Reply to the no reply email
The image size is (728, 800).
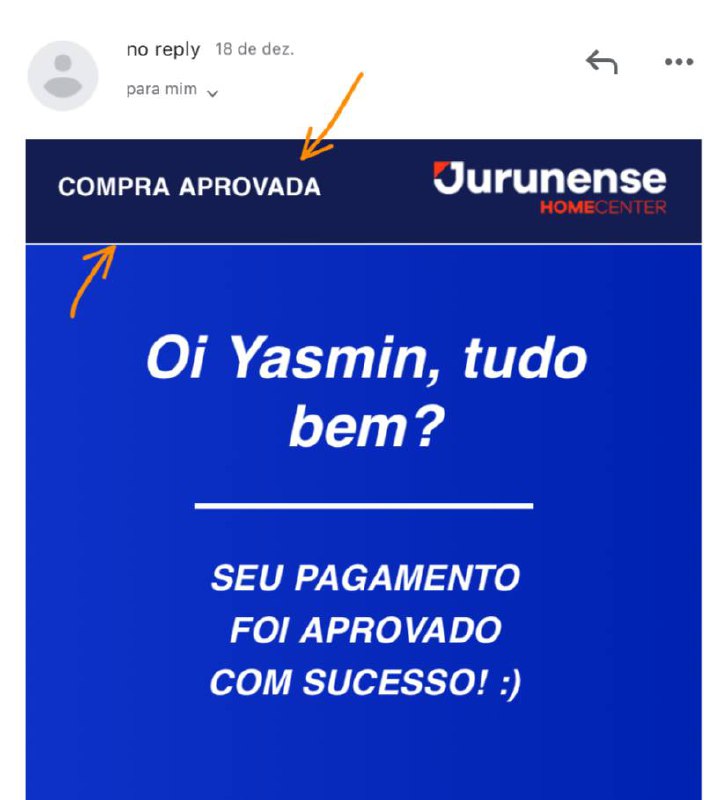coord(601,63)
